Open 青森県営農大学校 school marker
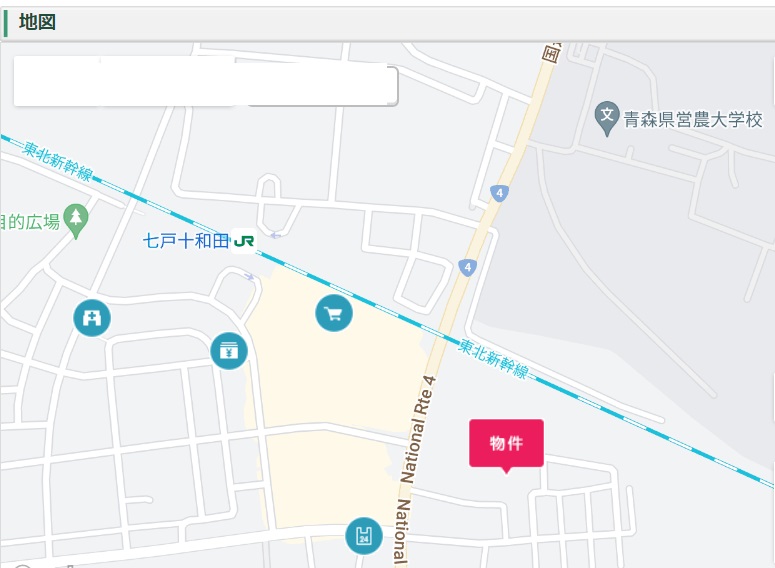The height and width of the screenshot is (568, 775). point(607,119)
